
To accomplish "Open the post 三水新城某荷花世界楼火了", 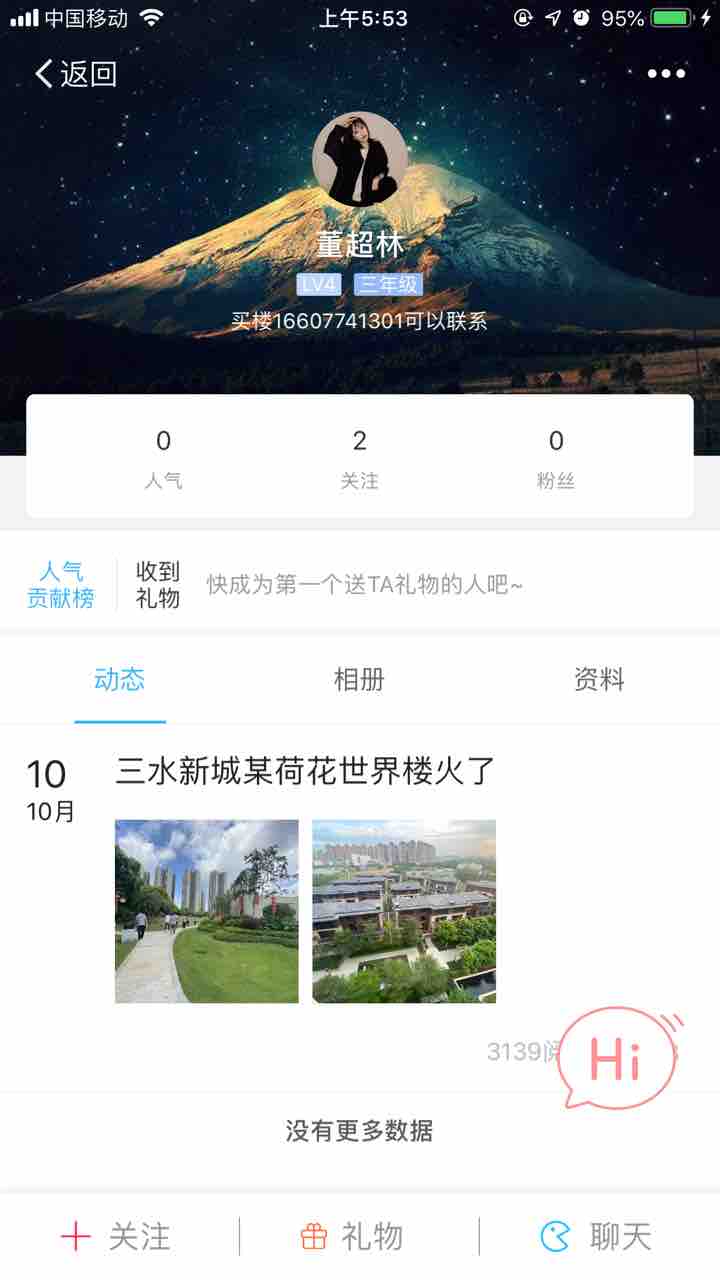I will pyautogui.click(x=306, y=771).
